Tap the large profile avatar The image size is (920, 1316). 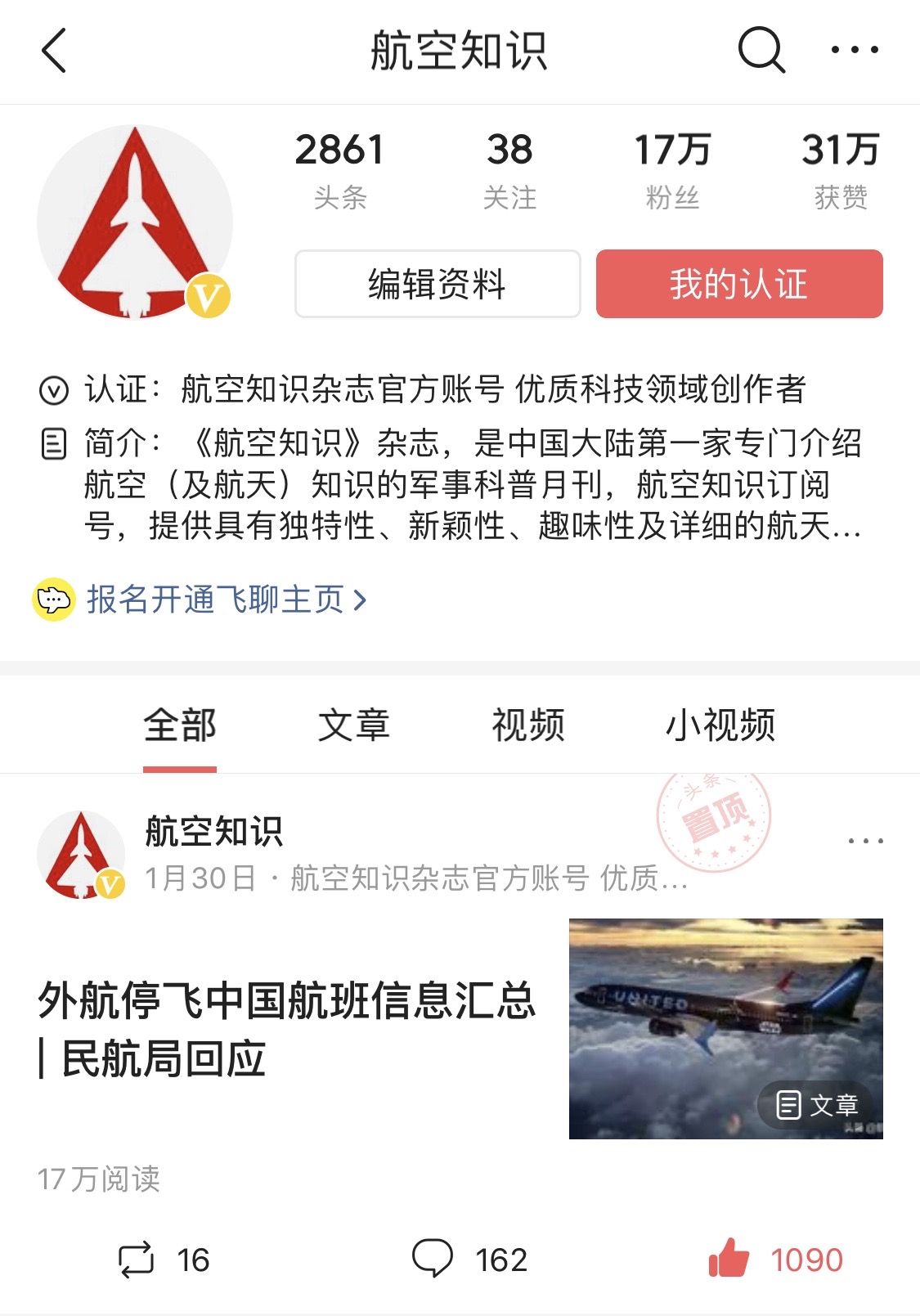coord(135,222)
